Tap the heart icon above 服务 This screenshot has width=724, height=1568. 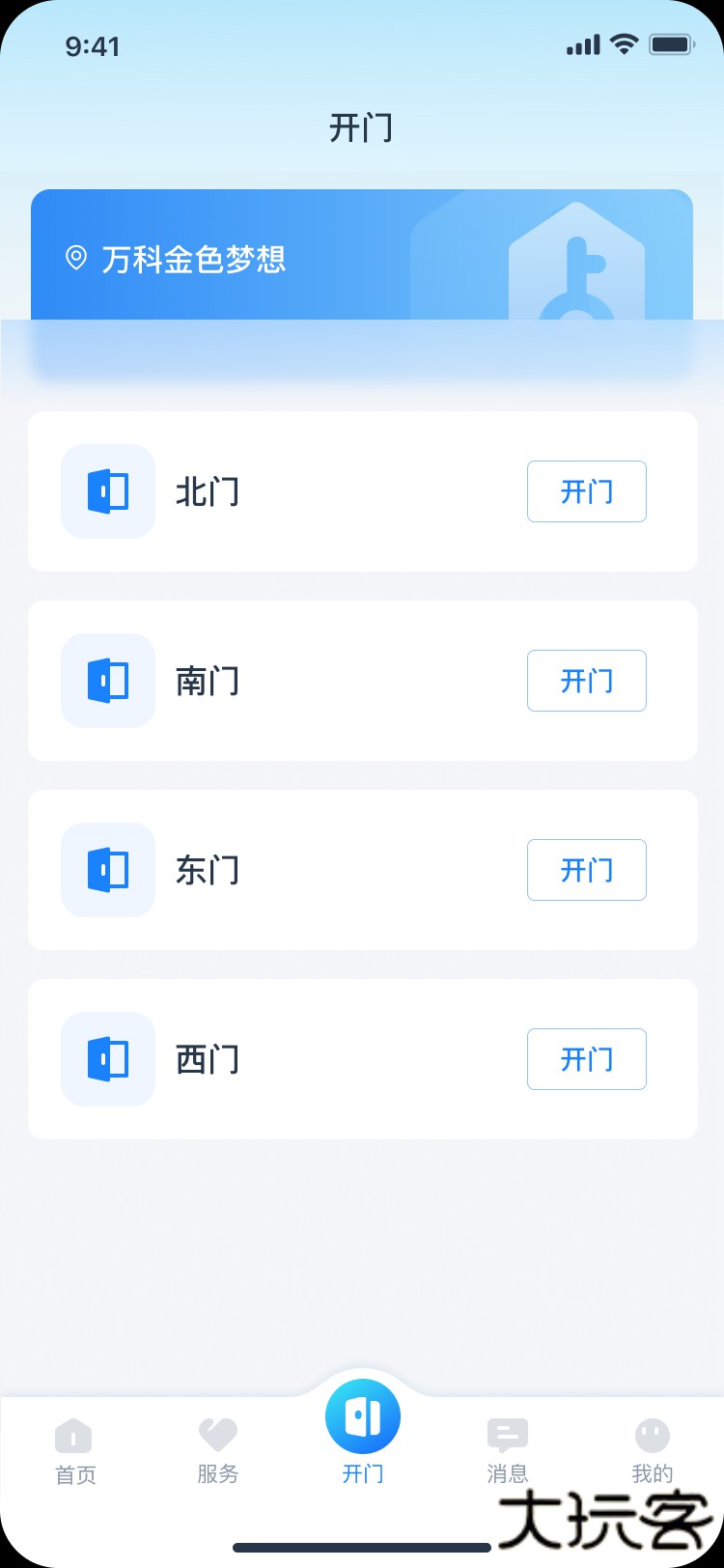click(217, 1436)
